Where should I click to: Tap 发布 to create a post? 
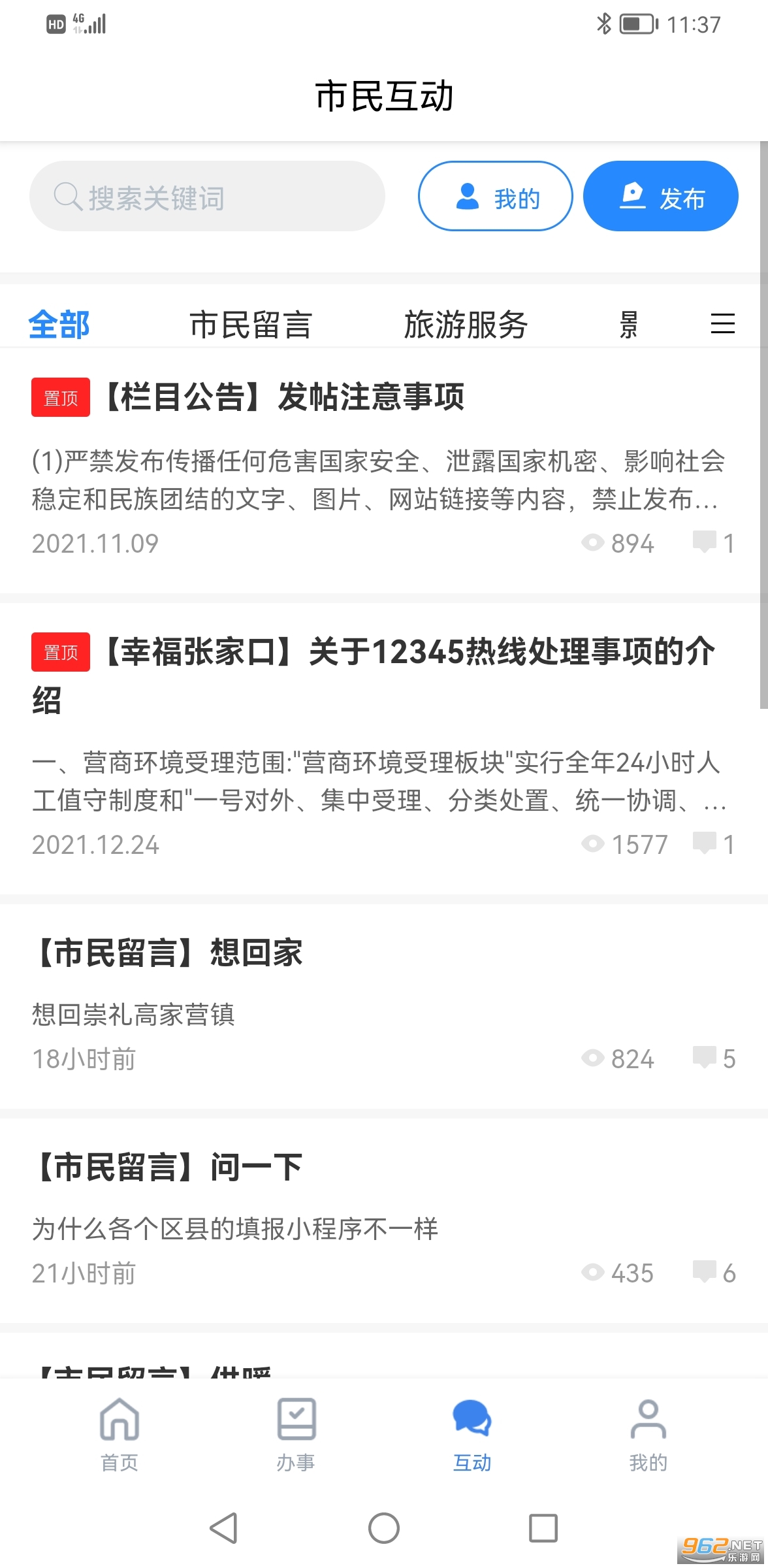point(660,196)
